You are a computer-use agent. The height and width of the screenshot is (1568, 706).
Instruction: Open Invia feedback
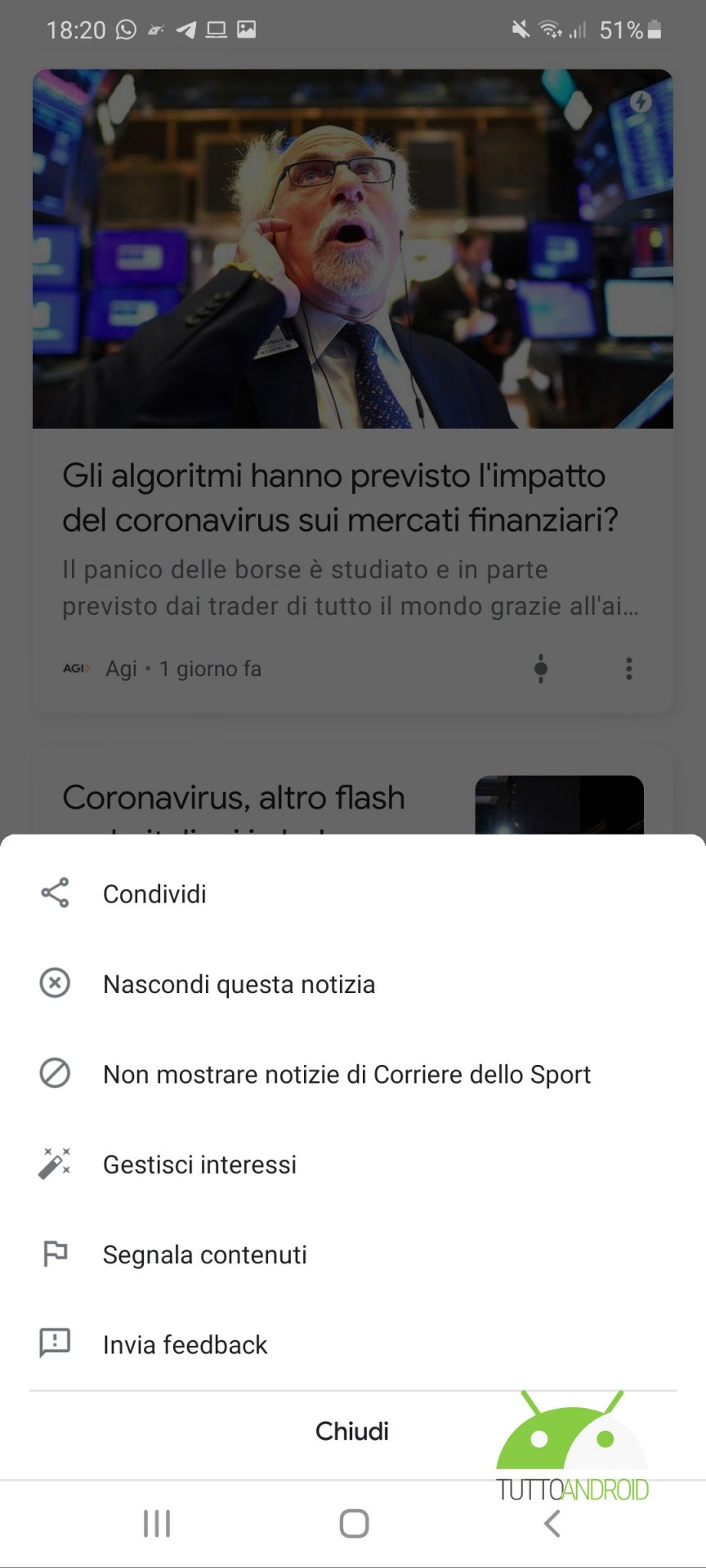[x=353, y=1344]
